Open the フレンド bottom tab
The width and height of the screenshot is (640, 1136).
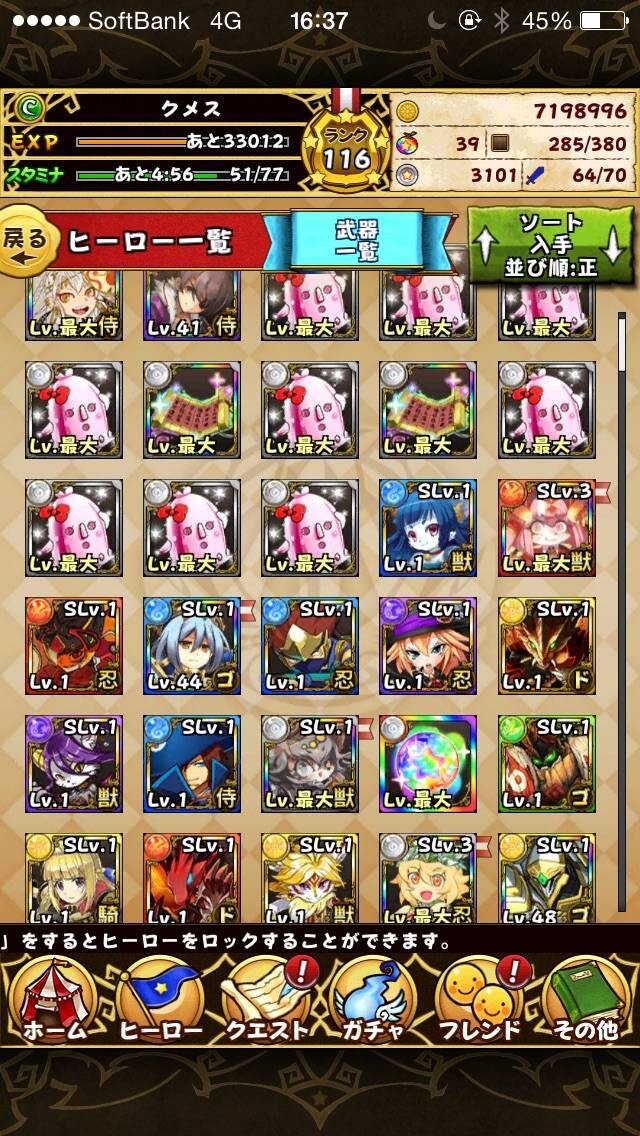click(481, 1001)
